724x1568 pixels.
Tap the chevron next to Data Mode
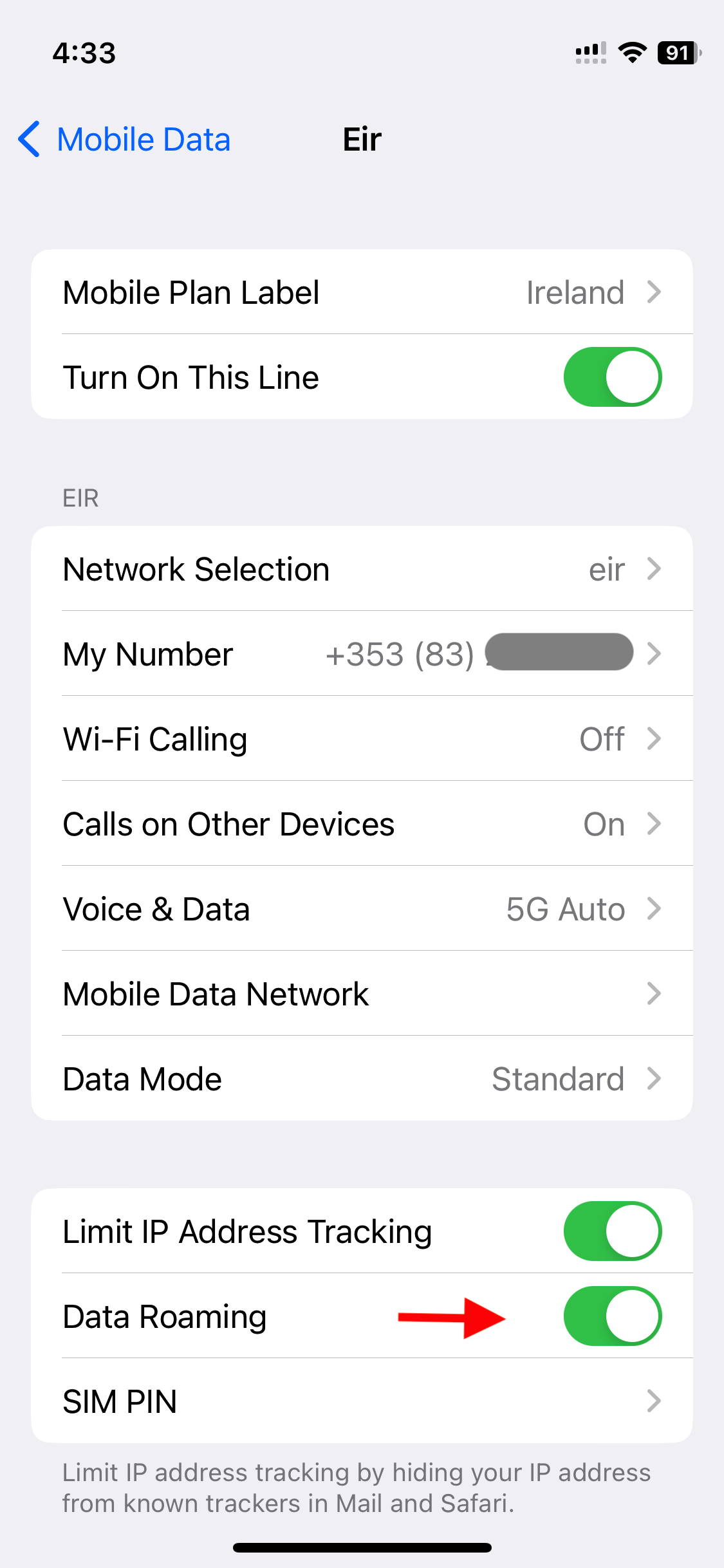(x=655, y=1079)
